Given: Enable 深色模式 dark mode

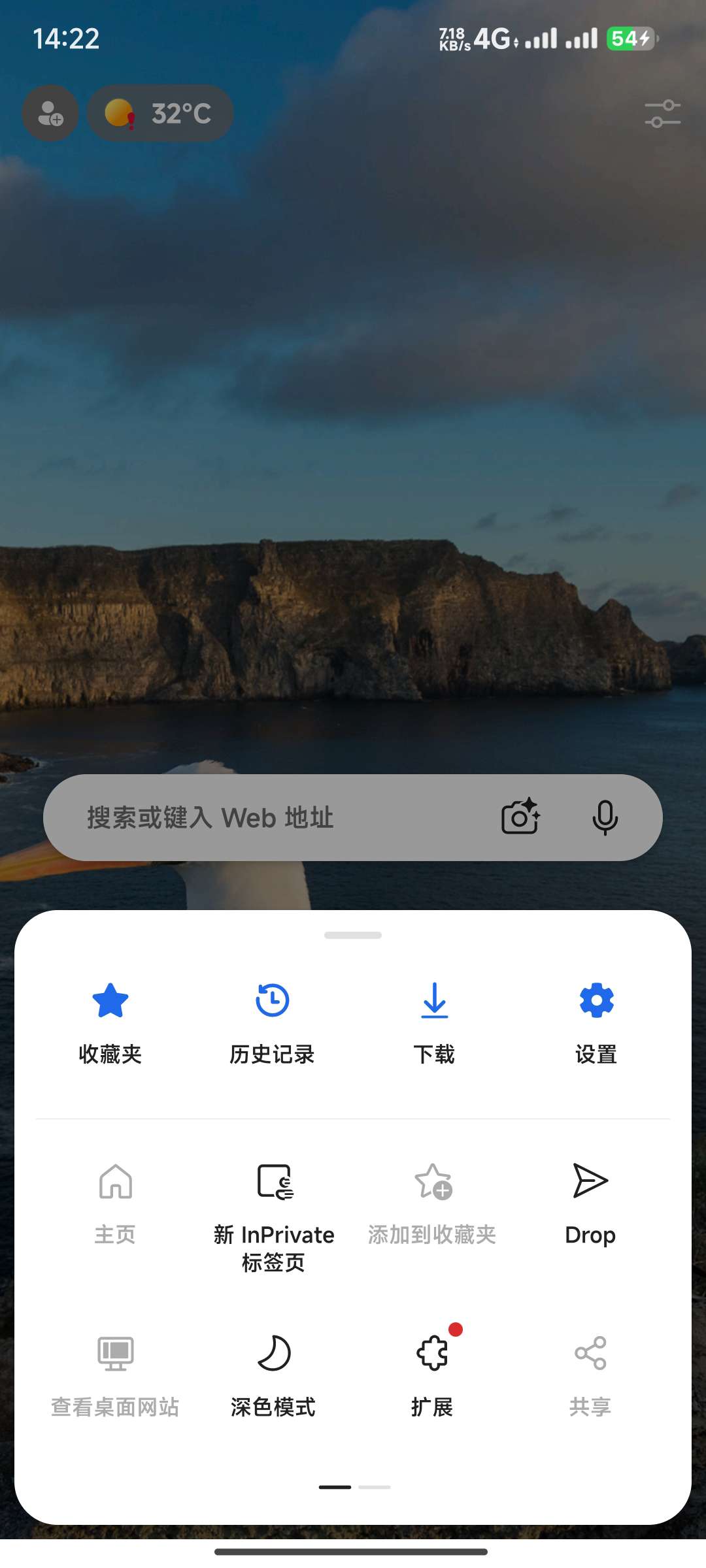Looking at the screenshot, I should click(273, 1372).
